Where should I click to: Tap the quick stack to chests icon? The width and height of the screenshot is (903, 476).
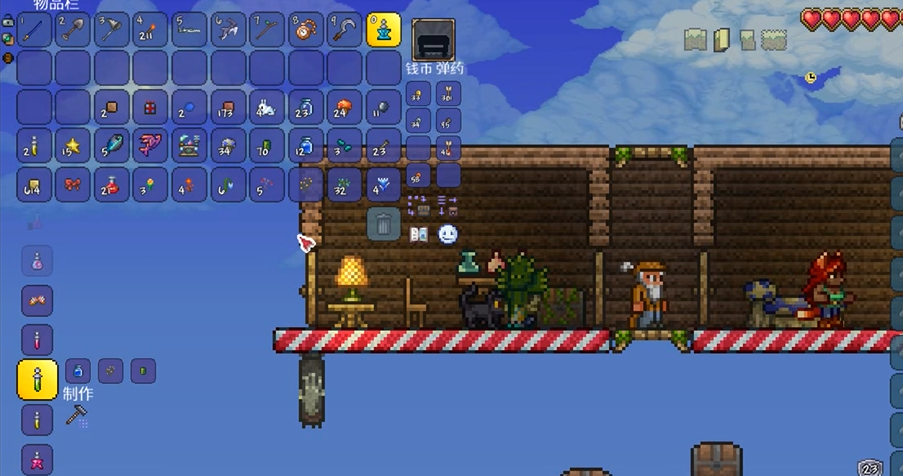point(418,206)
